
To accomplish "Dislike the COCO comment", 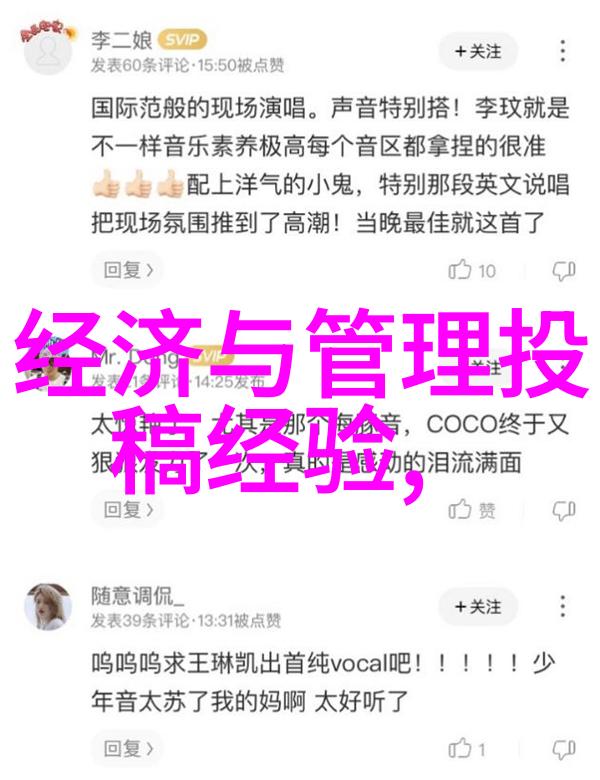I will 563,509.
